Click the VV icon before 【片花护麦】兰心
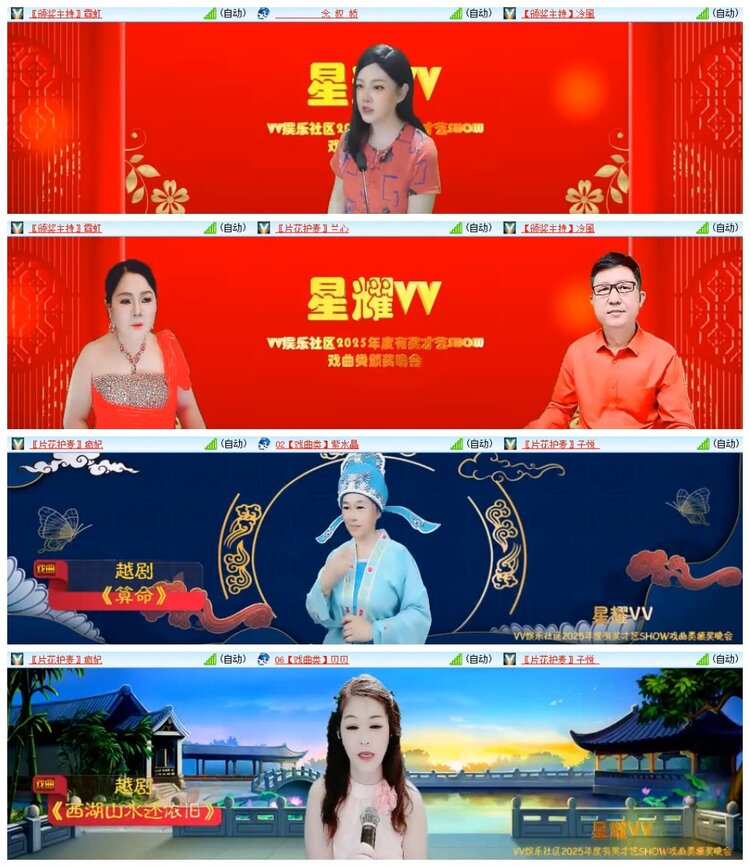 click(x=262, y=228)
